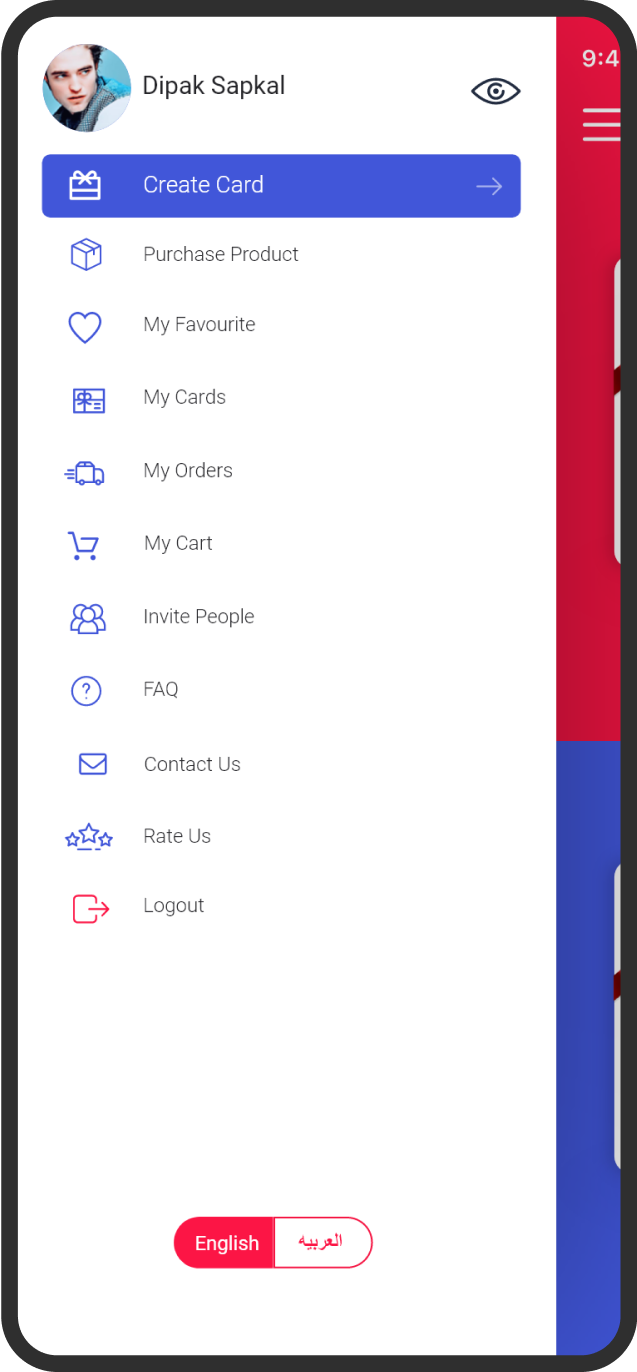The image size is (637, 1372).
Task: Open Purchase Product
Action: 281,255
